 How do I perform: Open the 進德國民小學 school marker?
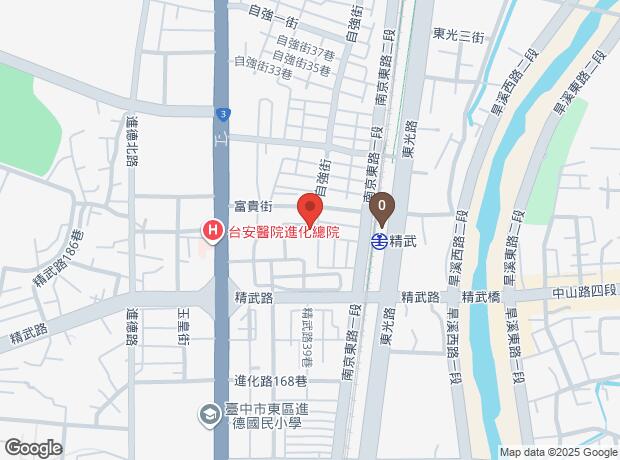[x=209, y=416]
